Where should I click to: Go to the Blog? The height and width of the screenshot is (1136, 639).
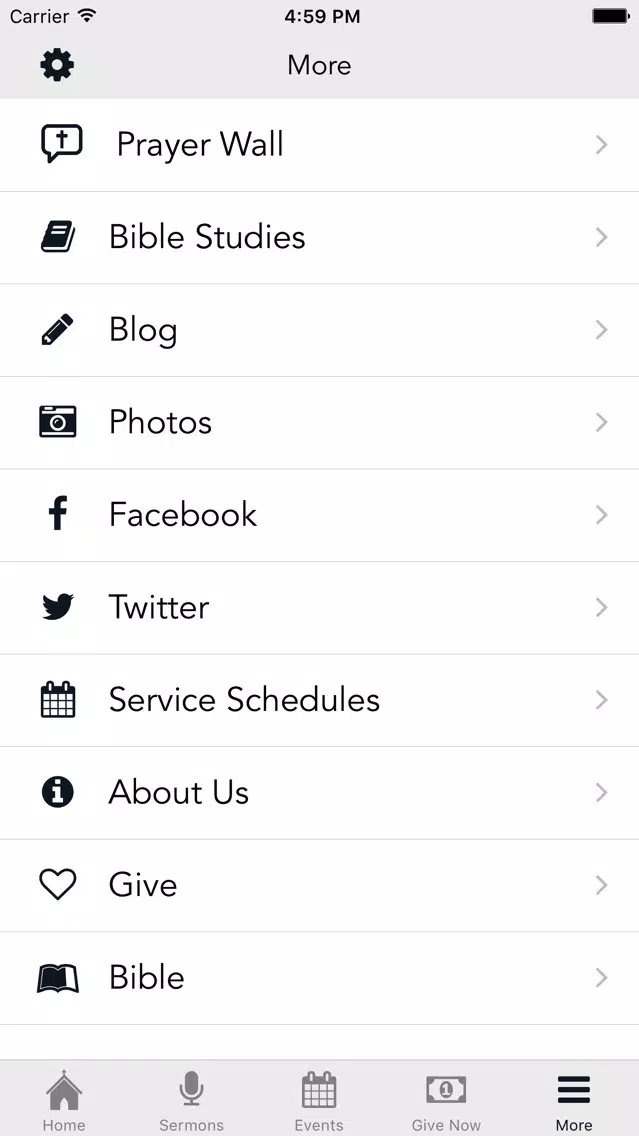tap(320, 330)
